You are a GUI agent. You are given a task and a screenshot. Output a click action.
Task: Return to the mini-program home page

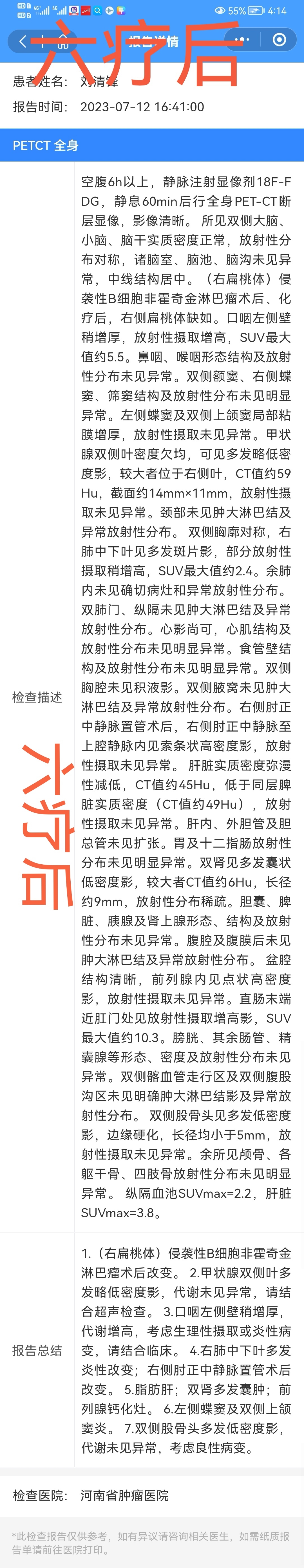pyautogui.click(x=62, y=41)
